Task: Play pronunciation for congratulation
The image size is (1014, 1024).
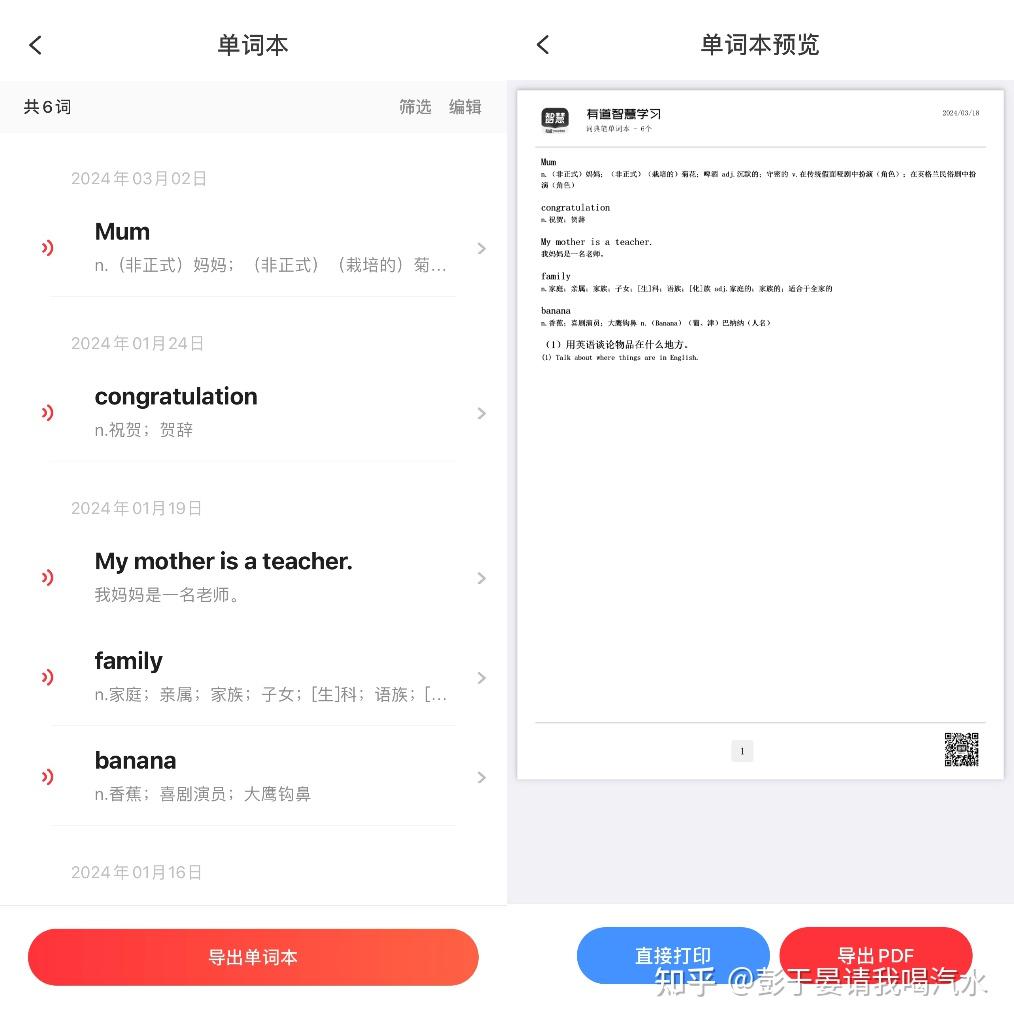Action: [47, 413]
